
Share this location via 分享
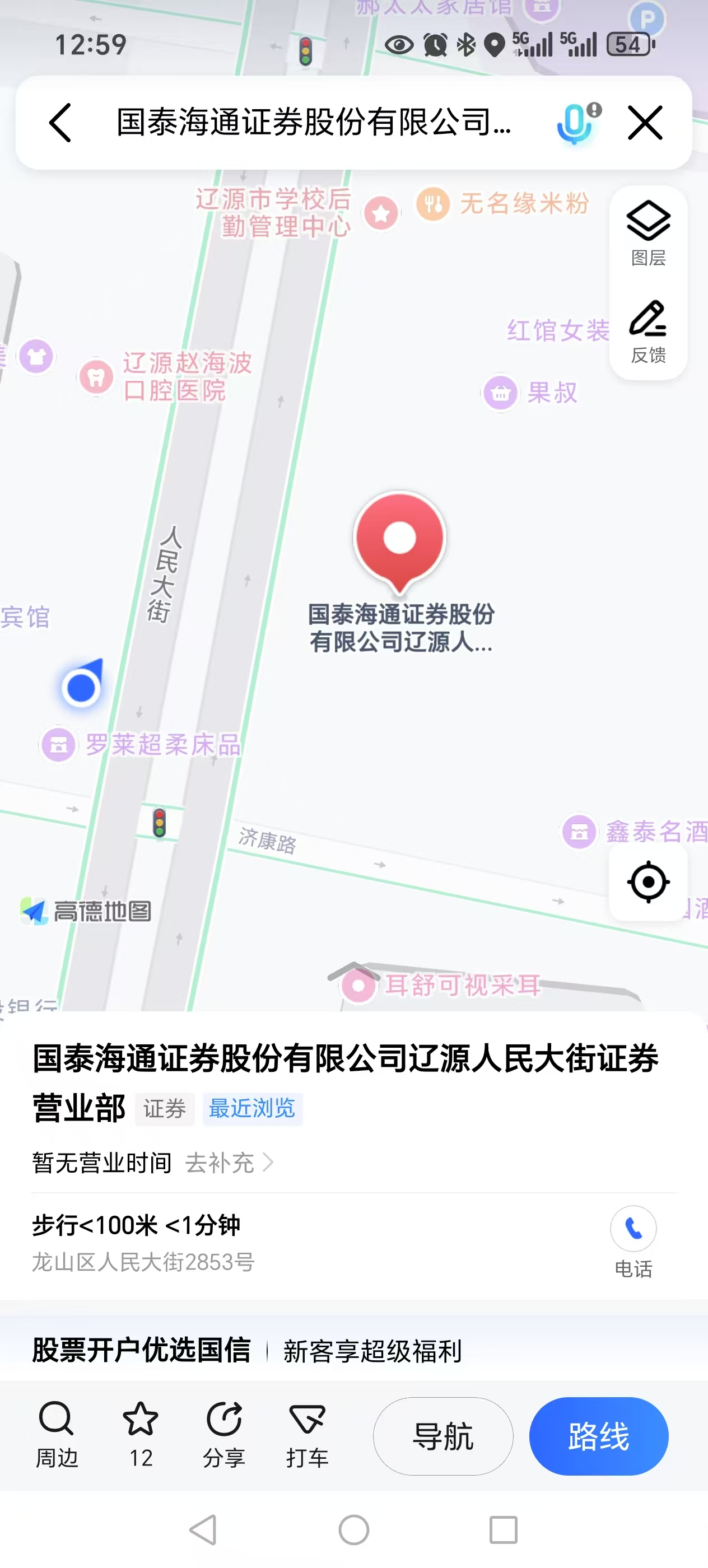point(224,1434)
